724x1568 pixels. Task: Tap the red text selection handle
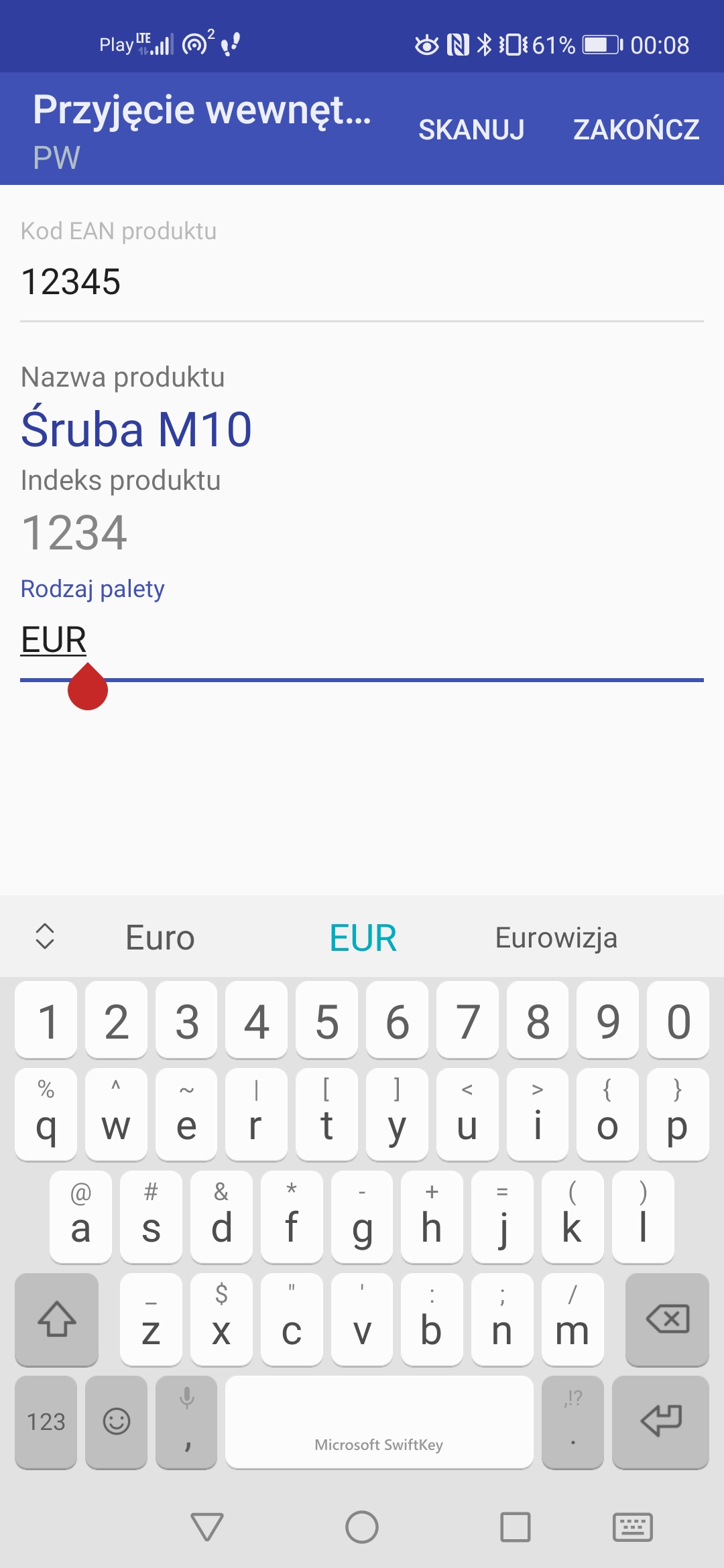point(89,692)
